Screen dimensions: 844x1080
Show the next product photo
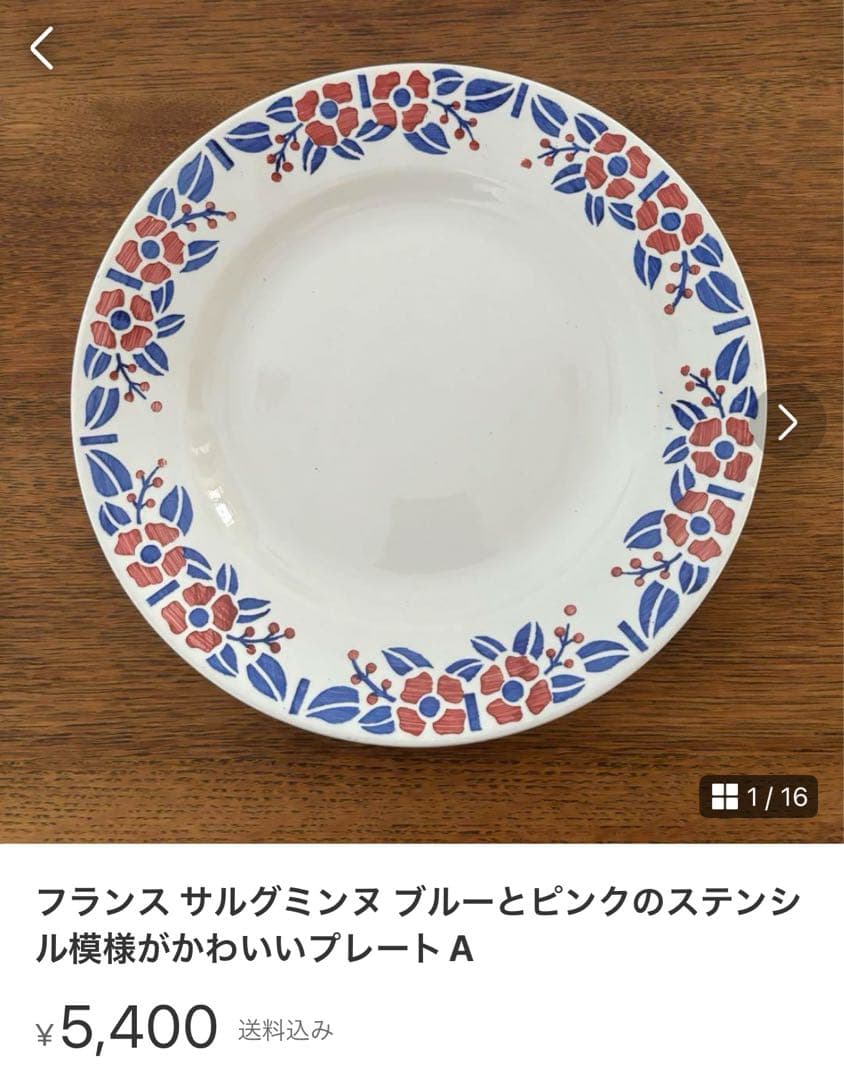(789, 422)
